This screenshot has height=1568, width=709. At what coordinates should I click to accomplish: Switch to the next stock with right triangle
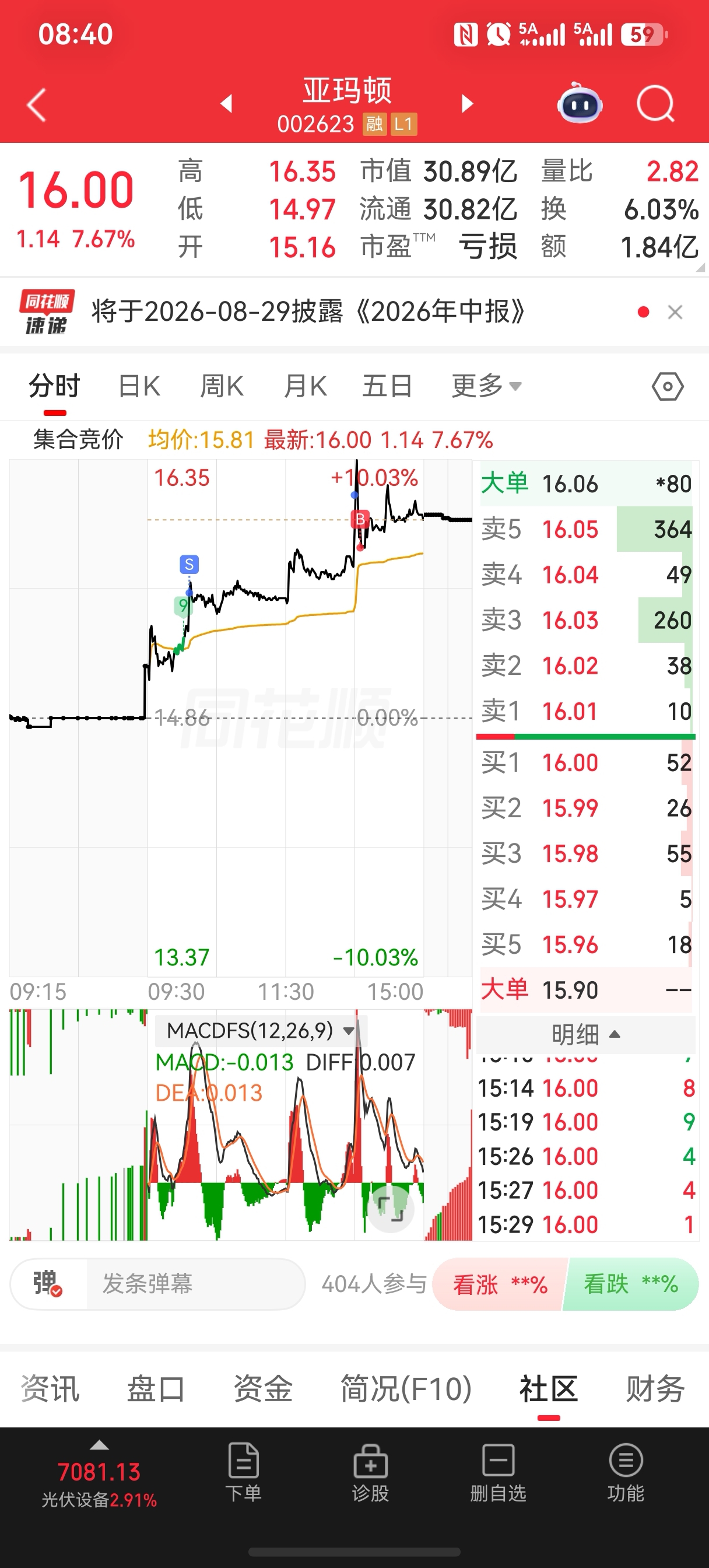pos(467,103)
